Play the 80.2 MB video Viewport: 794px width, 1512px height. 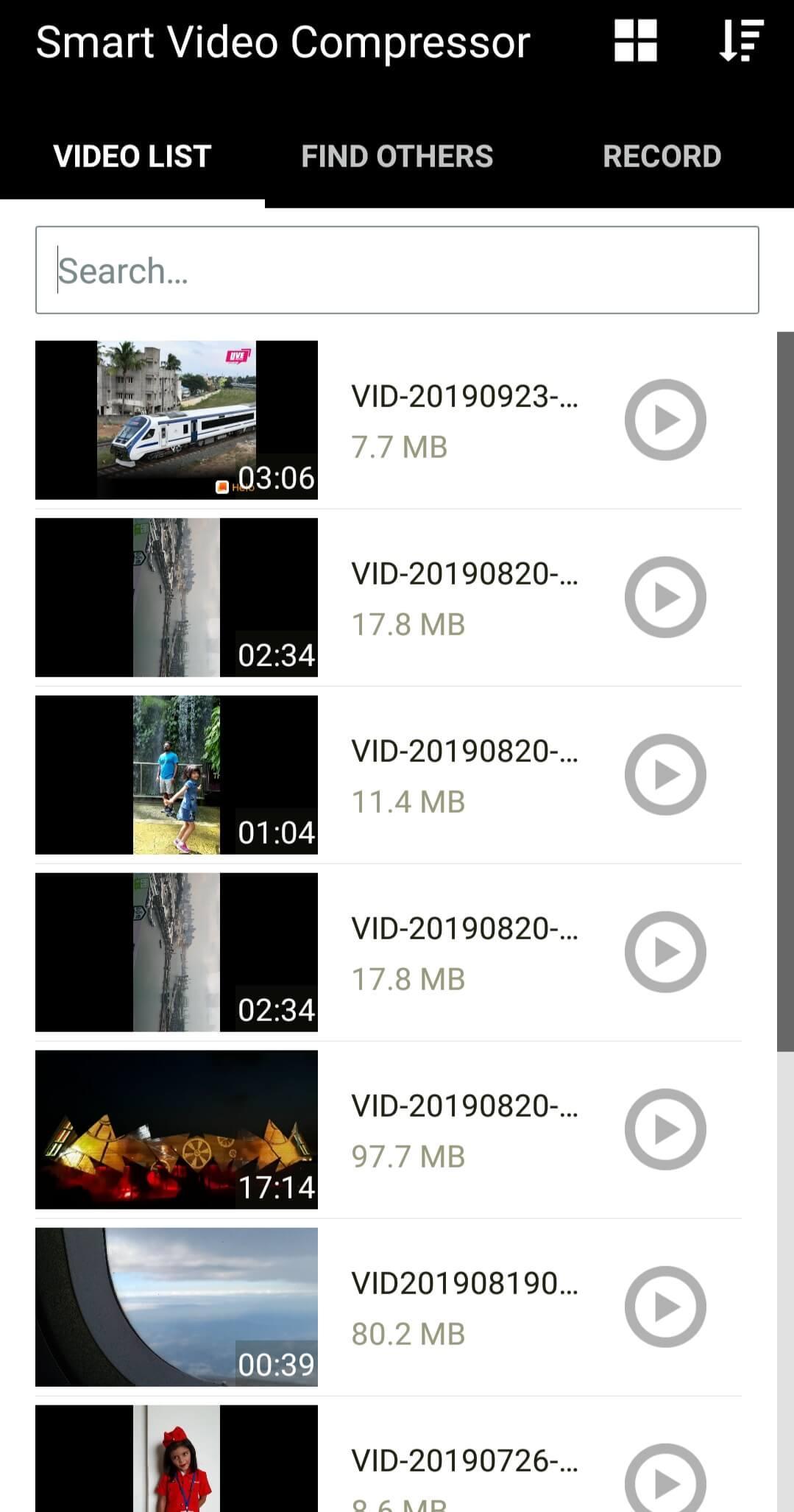[665, 1307]
